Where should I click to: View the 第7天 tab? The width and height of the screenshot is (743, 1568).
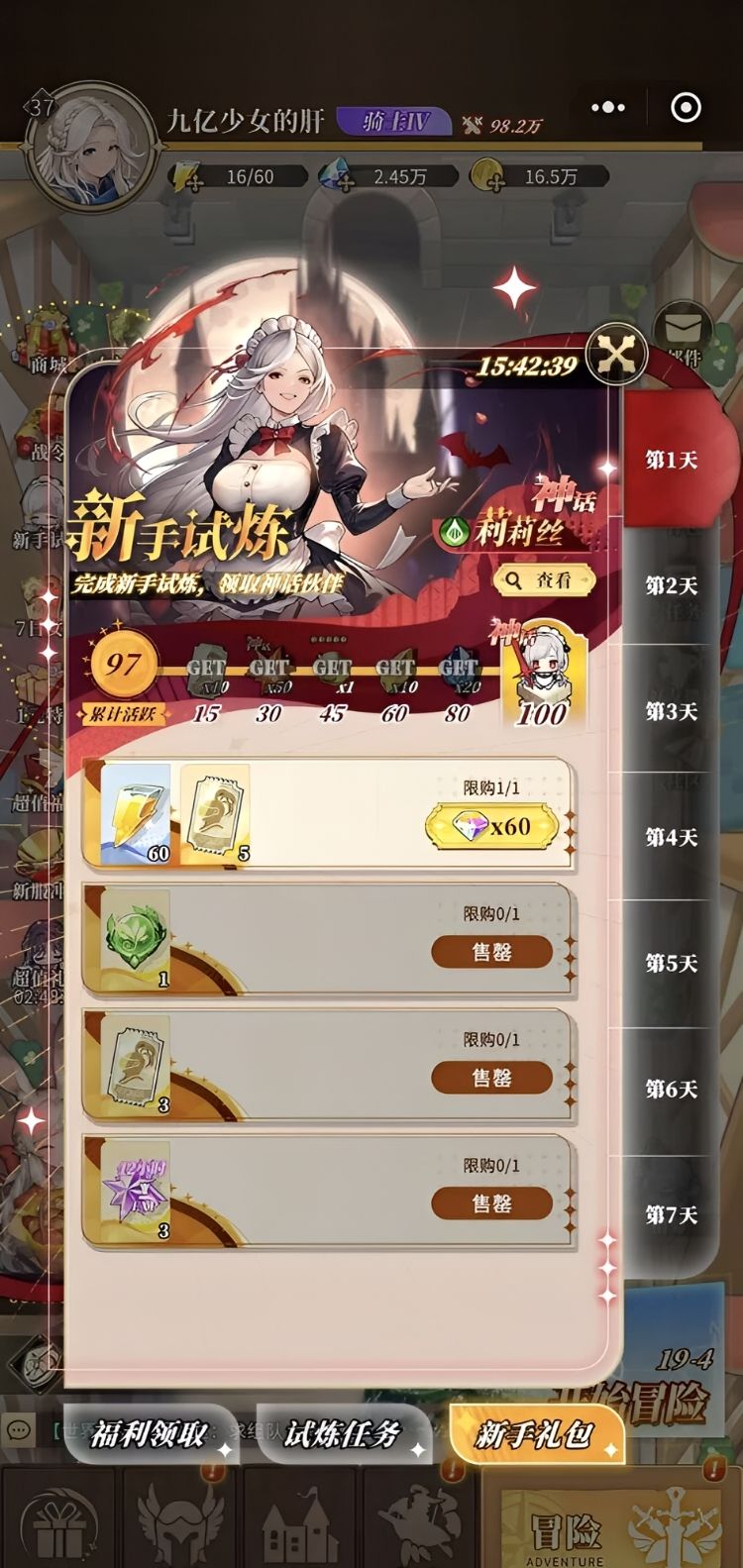(671, 1214)
